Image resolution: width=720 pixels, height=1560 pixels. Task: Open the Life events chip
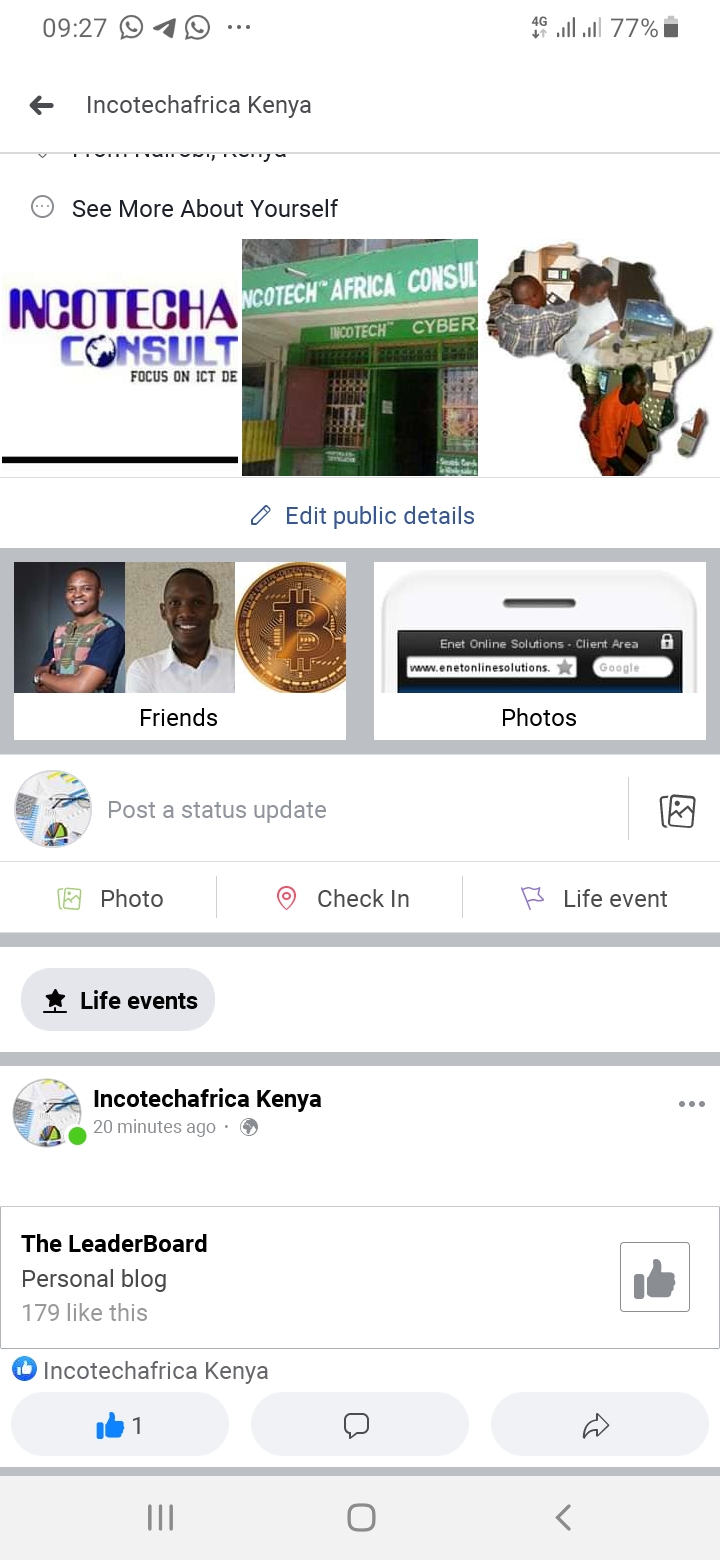pos(118,1000)
